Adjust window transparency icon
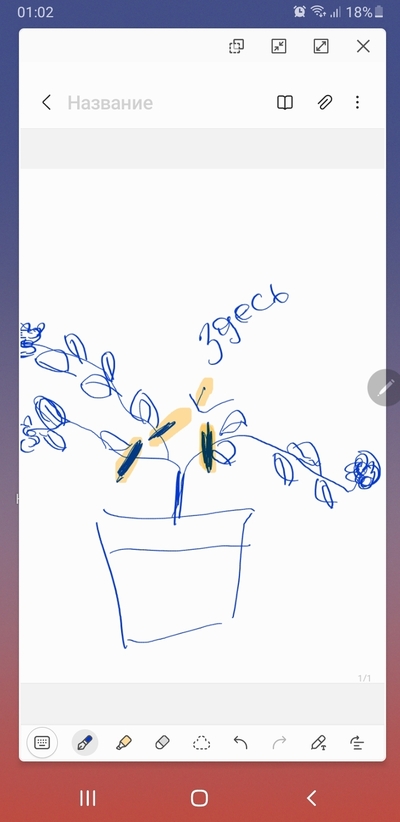400x822 pixels. pyautogui.click(x=236, y=47)
